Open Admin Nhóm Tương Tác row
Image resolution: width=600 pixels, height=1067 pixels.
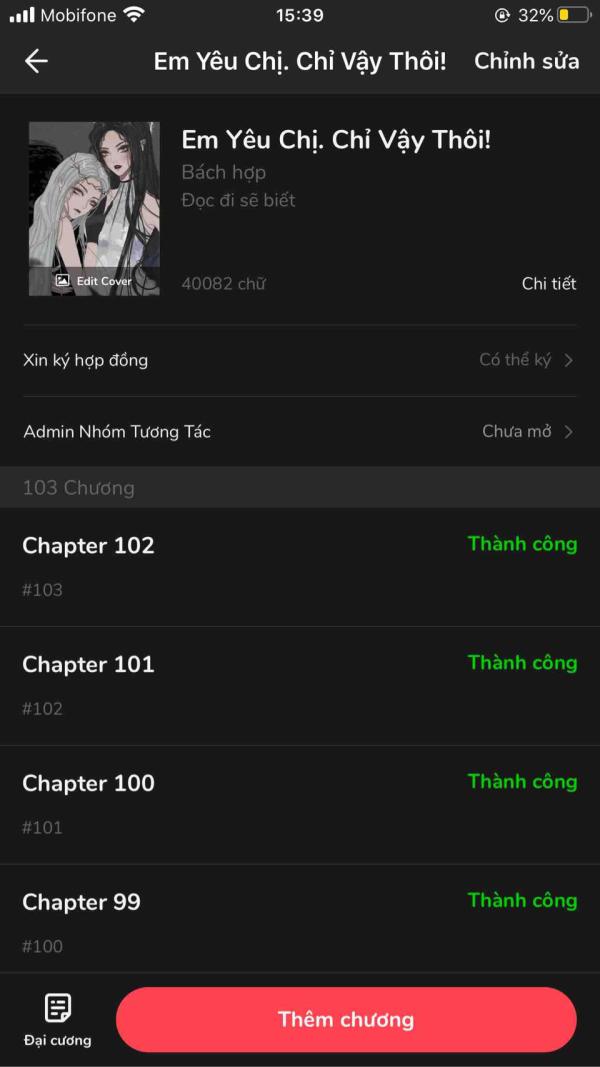coord(300,431)
